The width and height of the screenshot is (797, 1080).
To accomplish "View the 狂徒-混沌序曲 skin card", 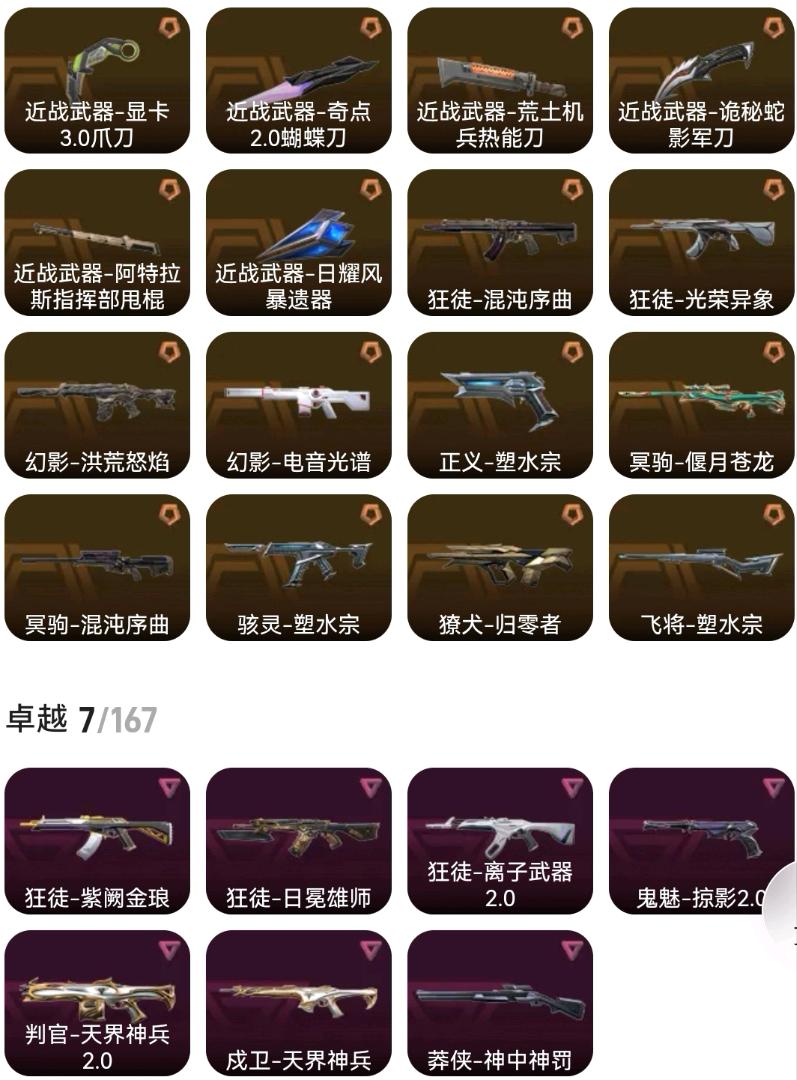I will point(500,242).
